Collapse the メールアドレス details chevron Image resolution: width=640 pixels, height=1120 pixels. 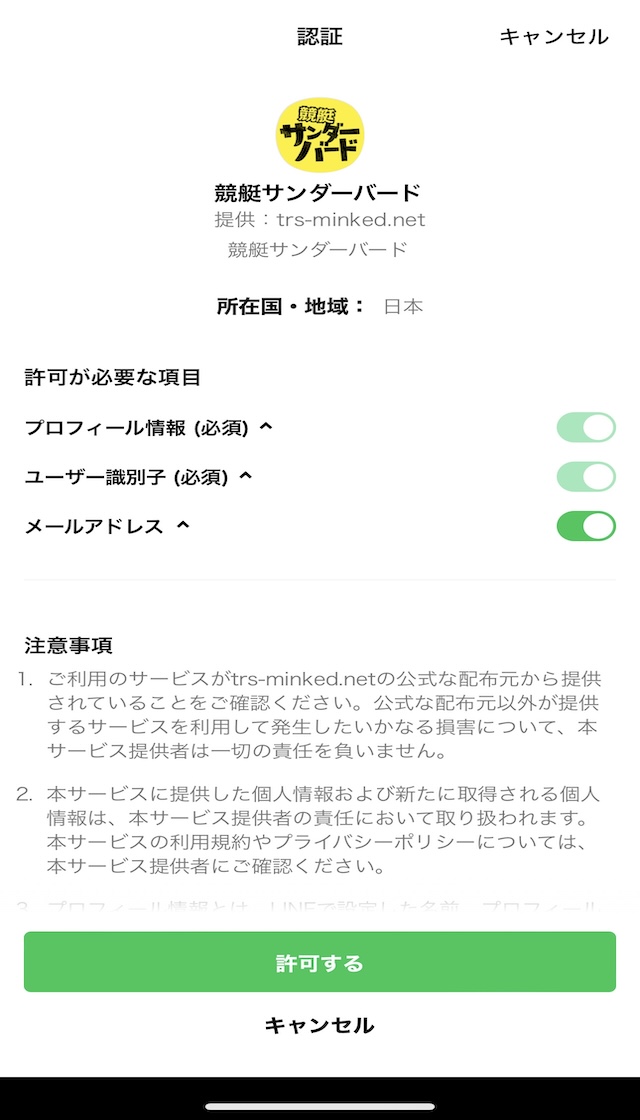point(183,525)
